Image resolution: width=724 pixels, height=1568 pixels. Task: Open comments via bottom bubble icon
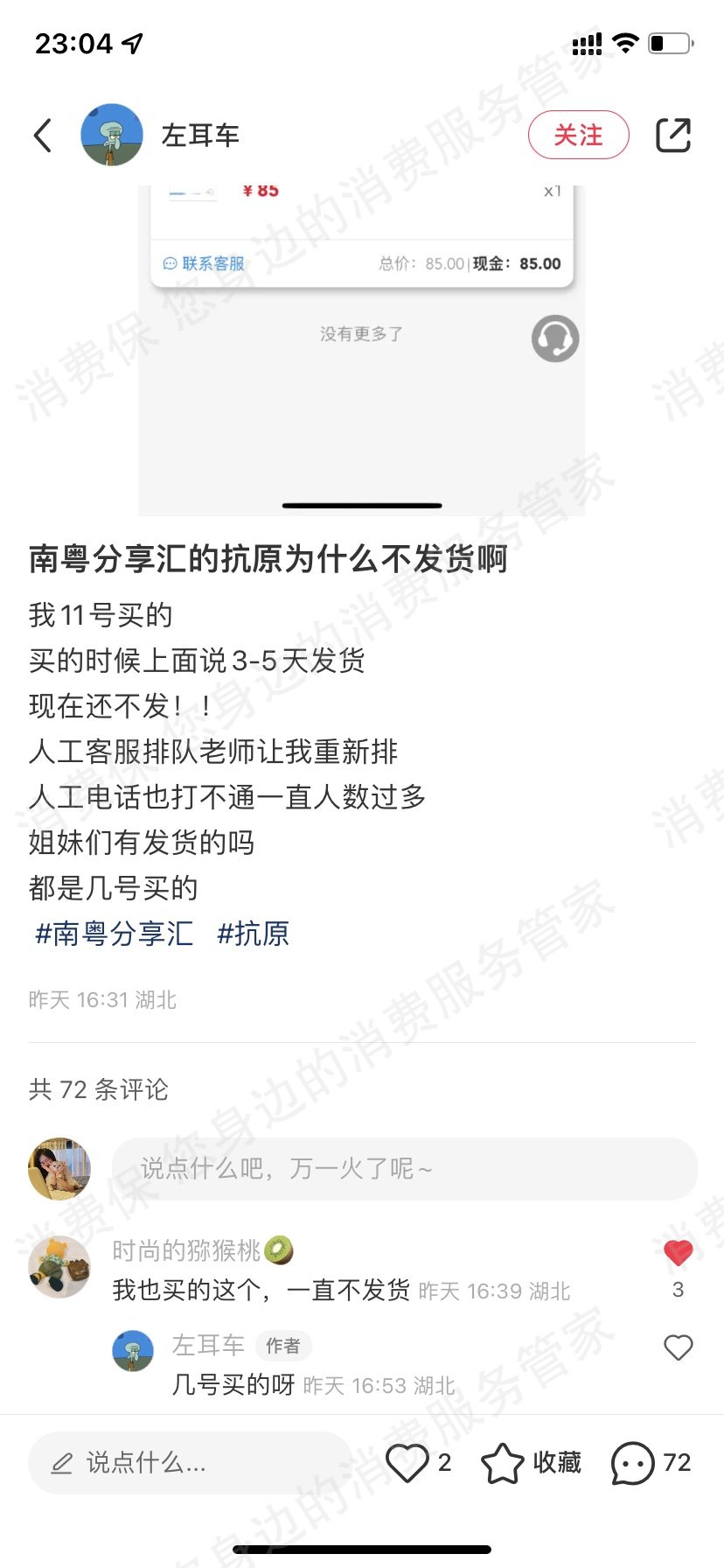pyautogui.click(x=633, y=1463)
